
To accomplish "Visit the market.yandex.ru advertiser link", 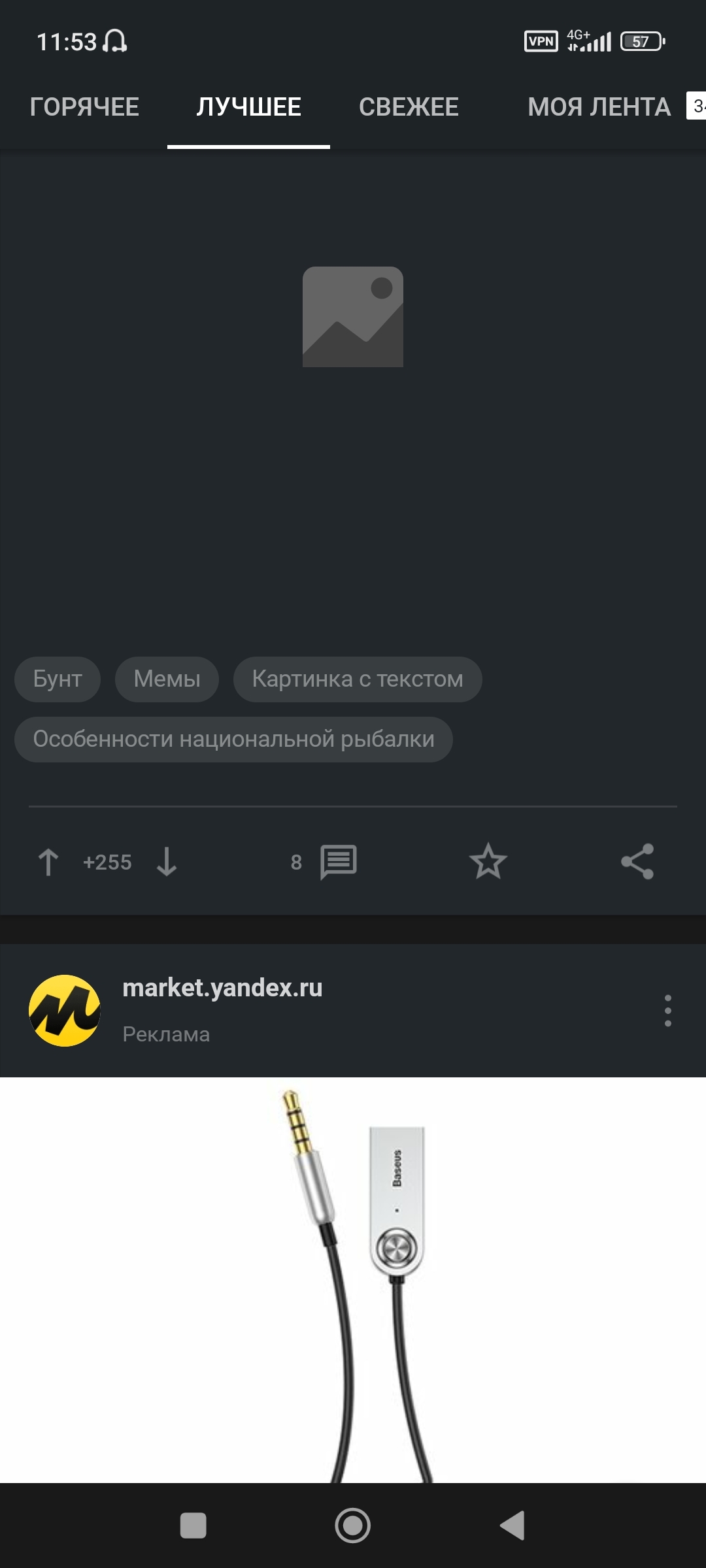I will 222,988.
